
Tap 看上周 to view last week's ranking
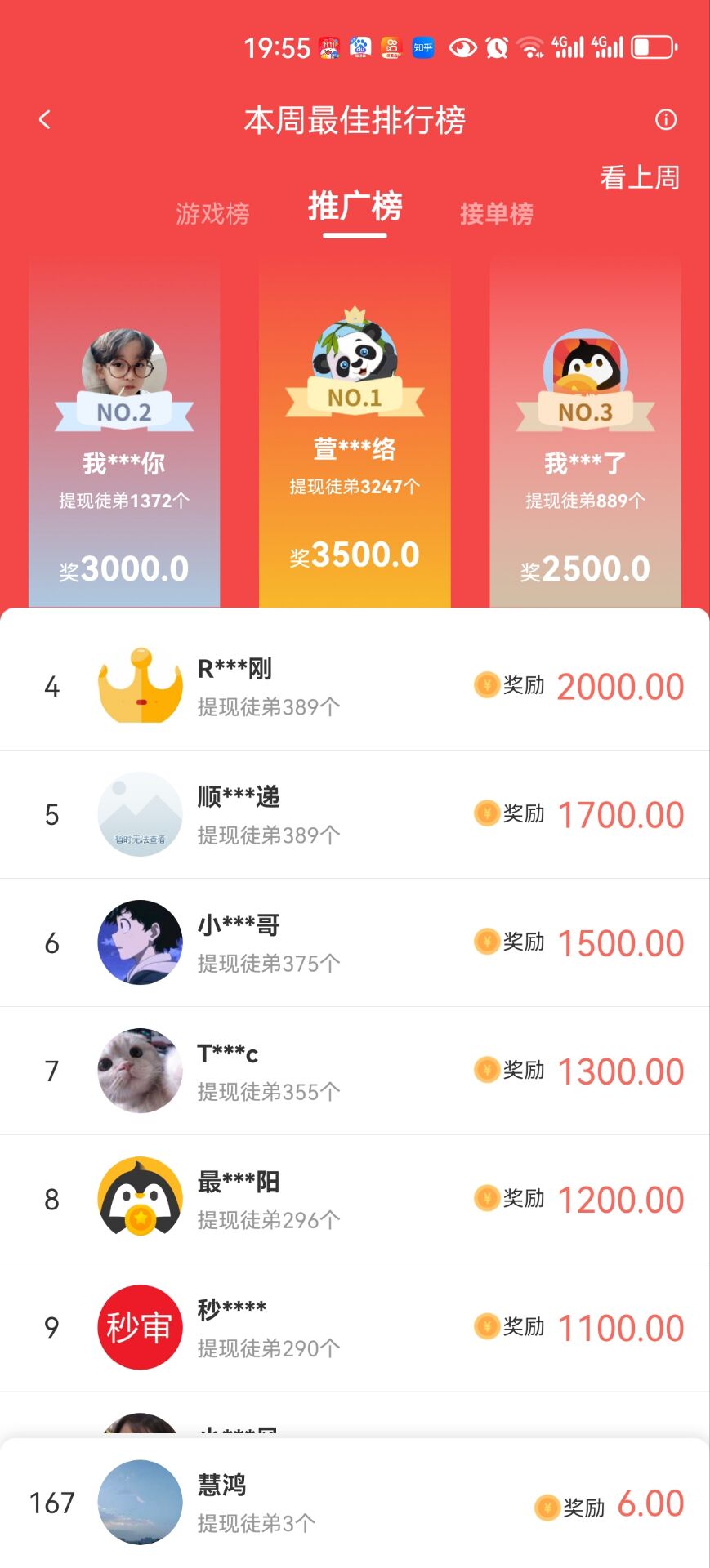[640, 177]
